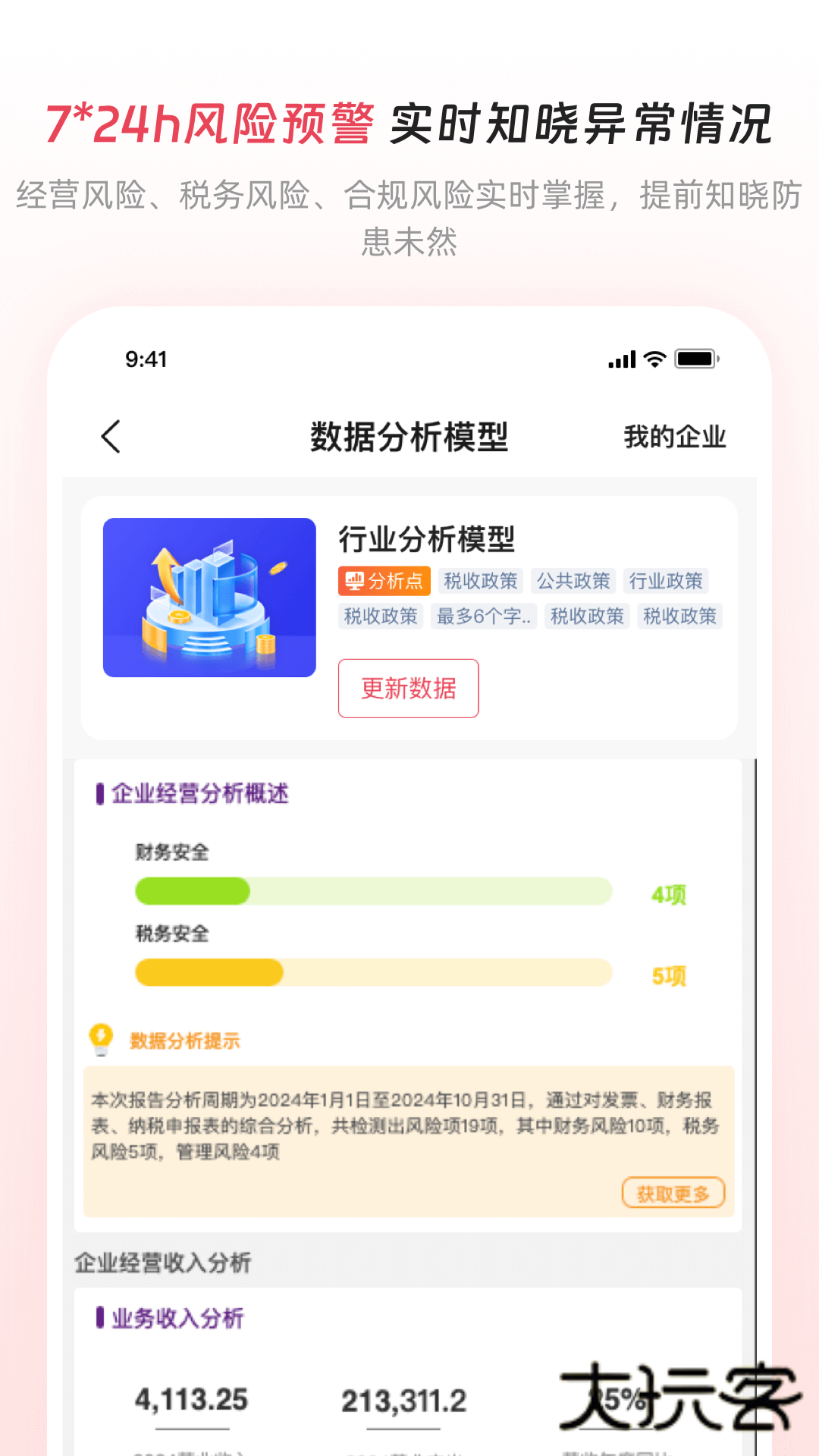Image resolution: width=819 pixels, height=1456 pixels.
Task: Click the 最多6个字 tag
Action: [x=484, y=617]
